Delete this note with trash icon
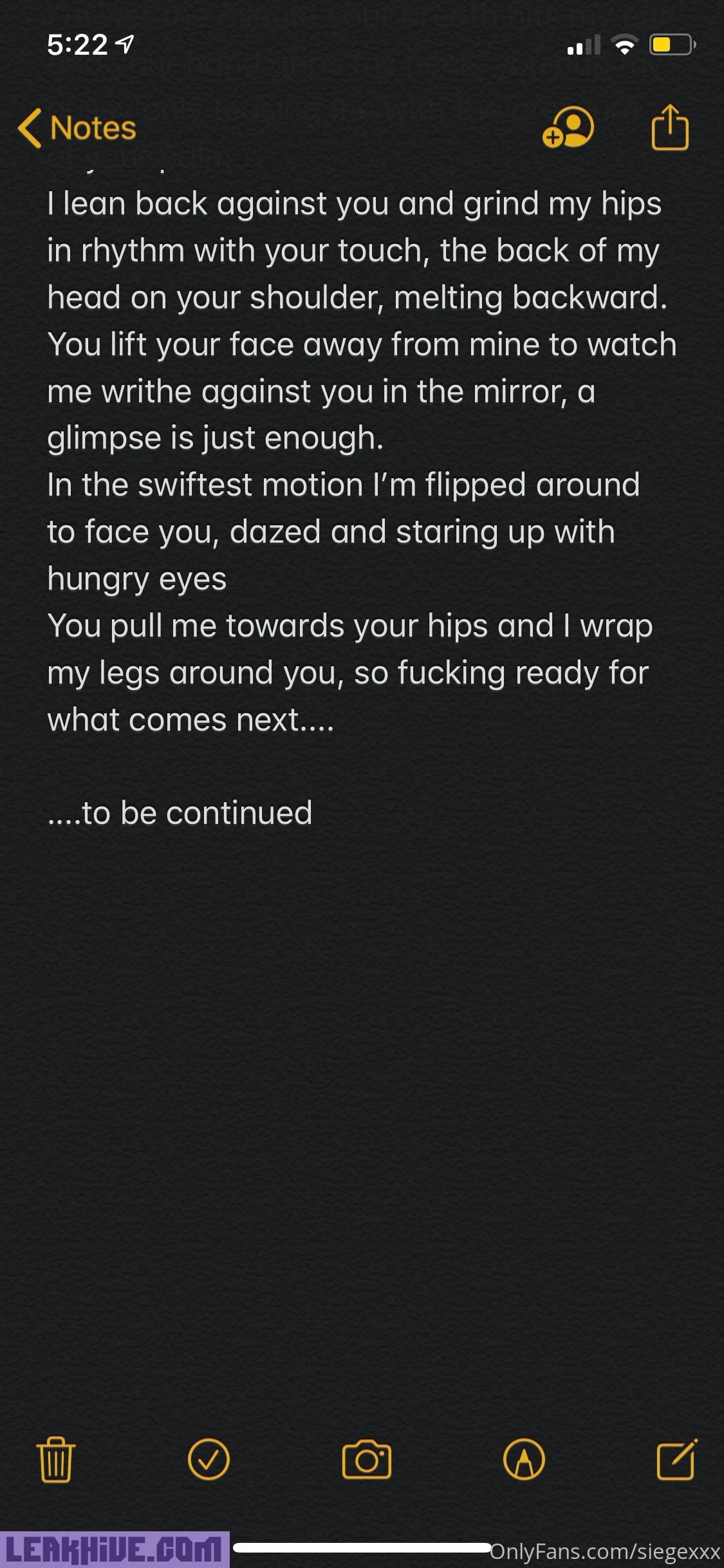Screen dimensions: 724x1568 click(56, 1459)
